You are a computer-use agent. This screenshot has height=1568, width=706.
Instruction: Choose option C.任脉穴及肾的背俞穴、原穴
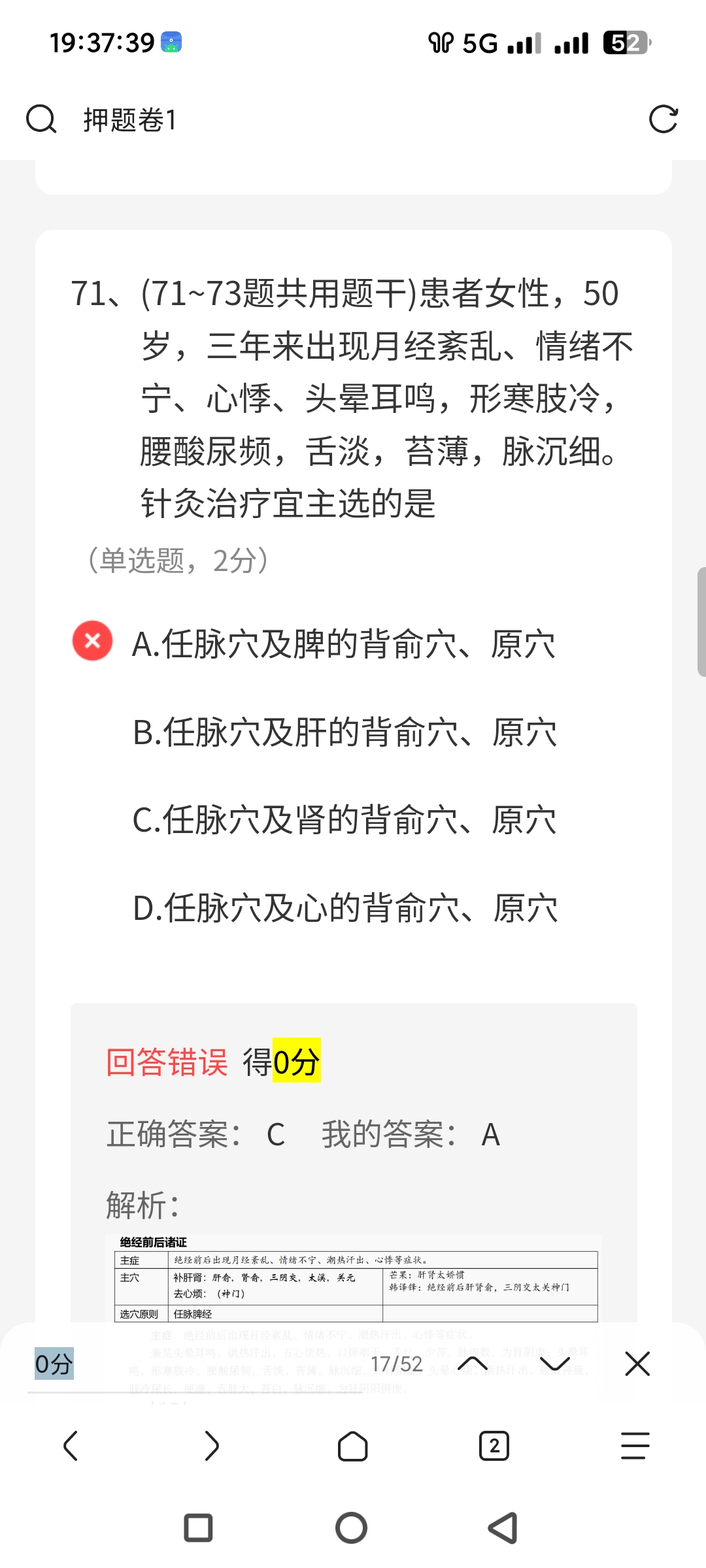pos(345,820)
